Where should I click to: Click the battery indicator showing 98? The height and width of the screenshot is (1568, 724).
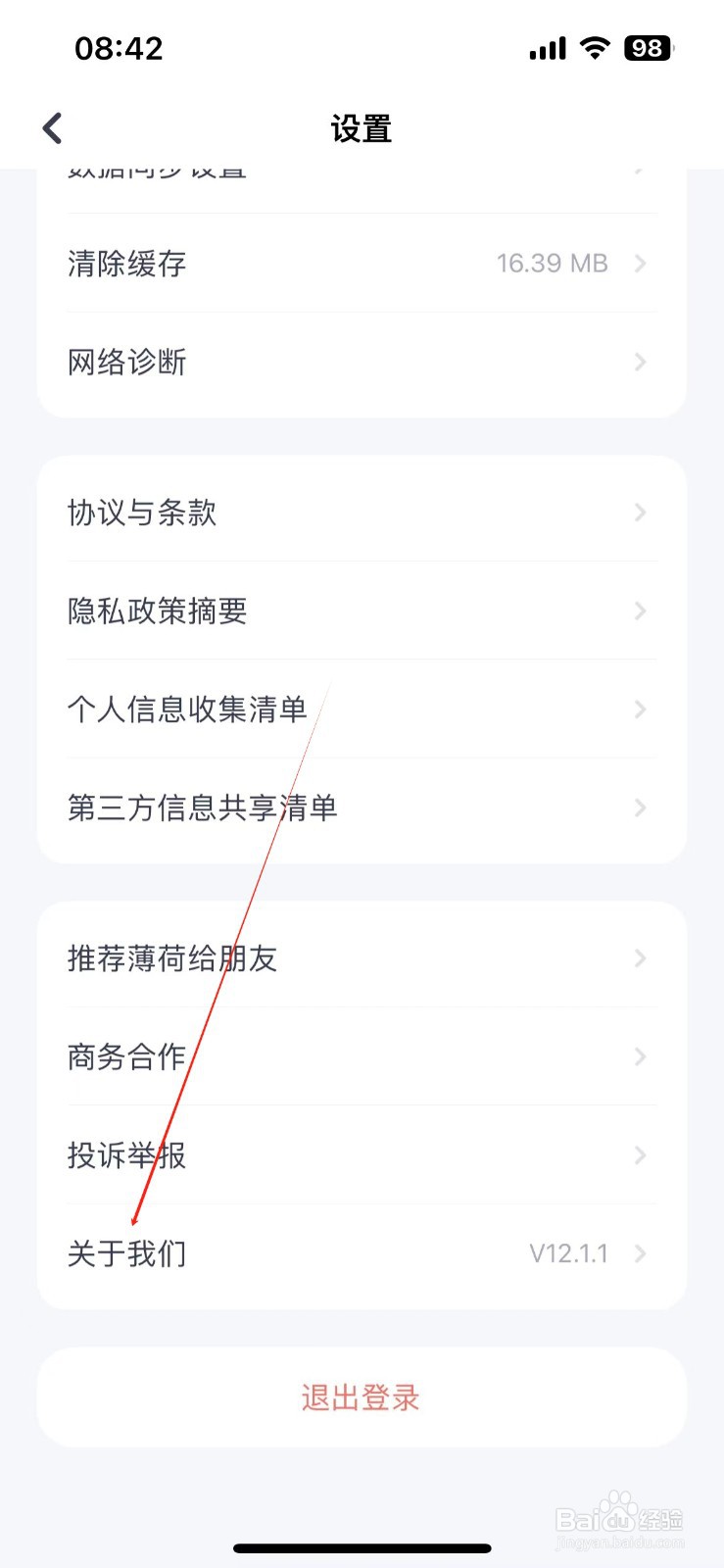coord(648,48)
